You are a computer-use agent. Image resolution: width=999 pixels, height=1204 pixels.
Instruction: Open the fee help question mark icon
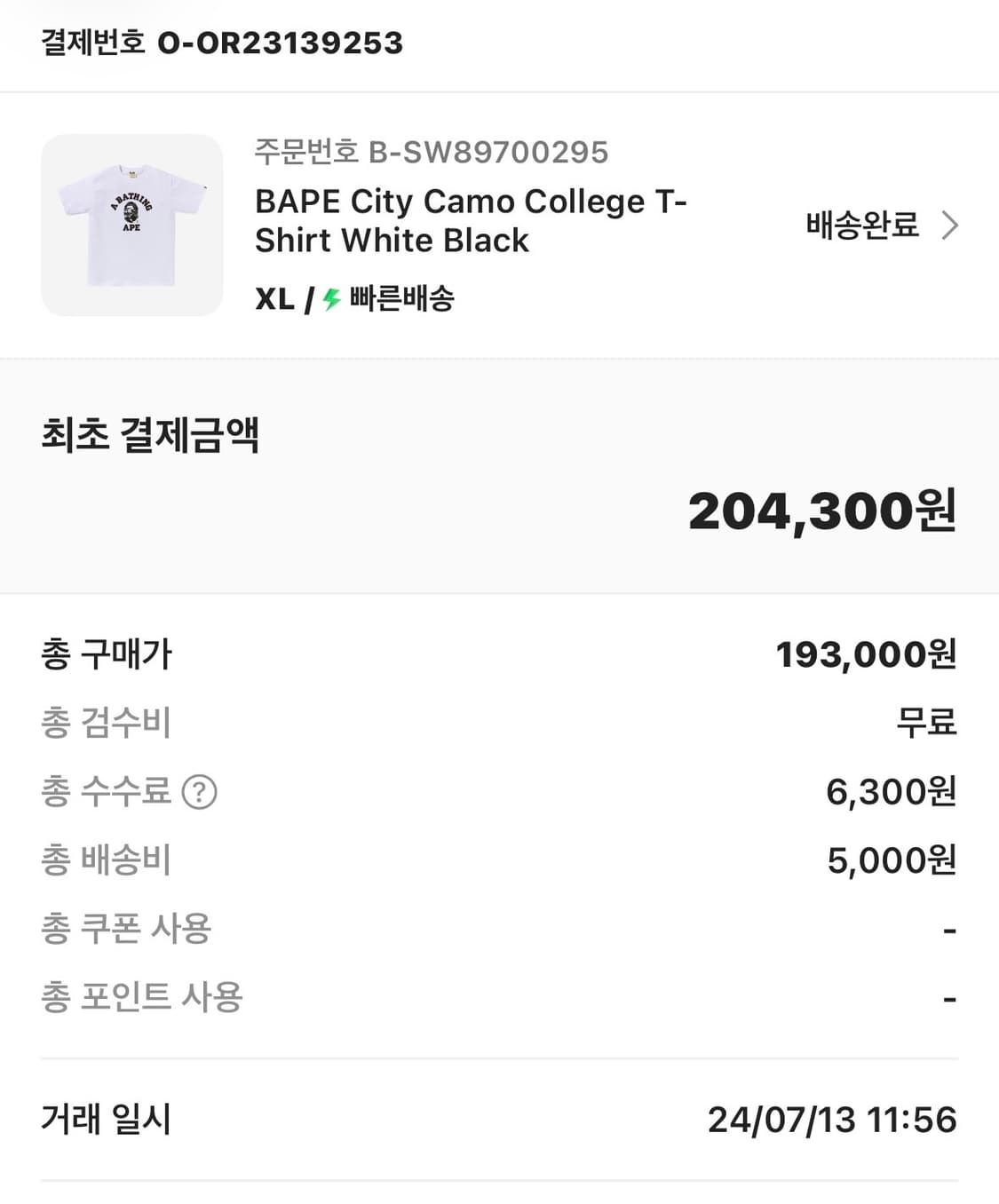(199, 789)
